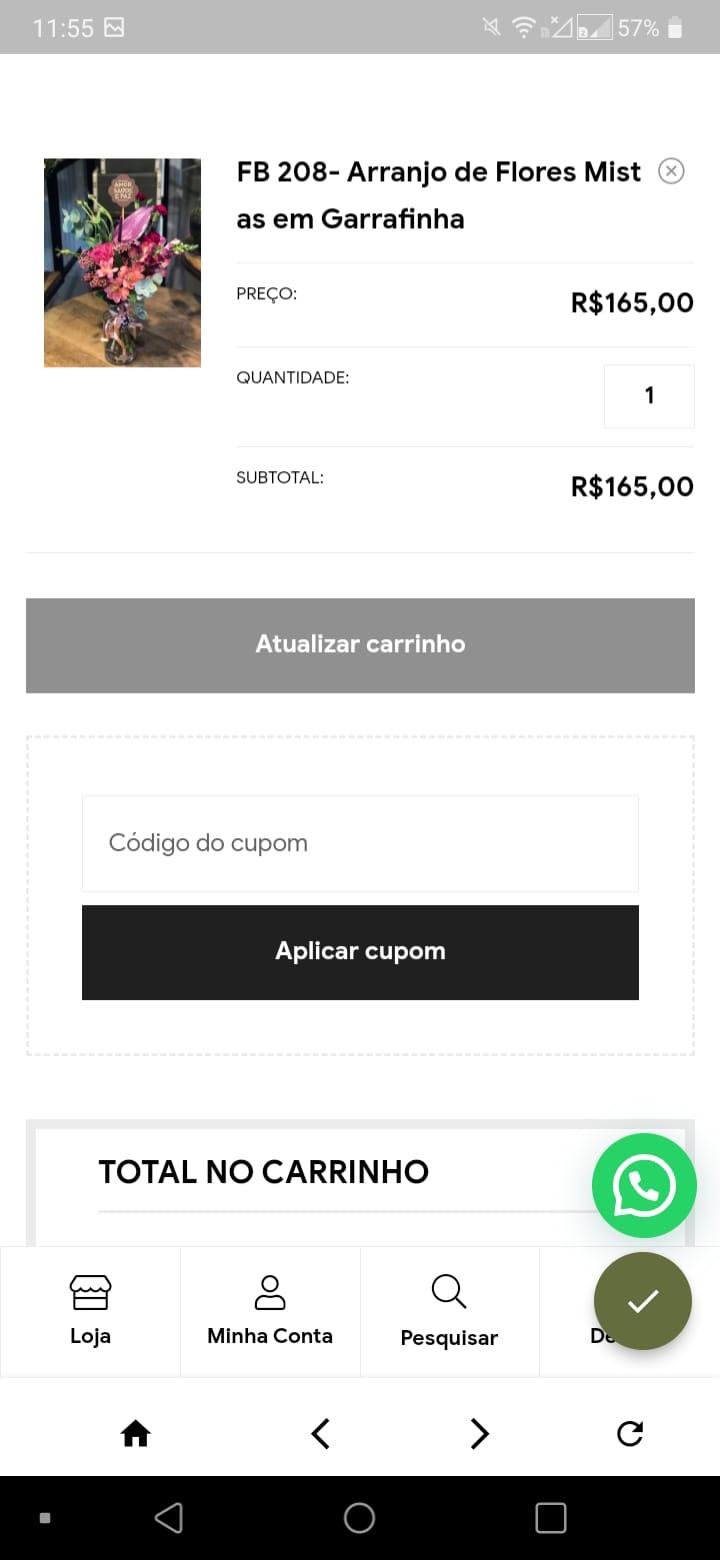Open system recent apps
The height and width of the screenshot is (1560, 720).
(x=551, y=1518)
